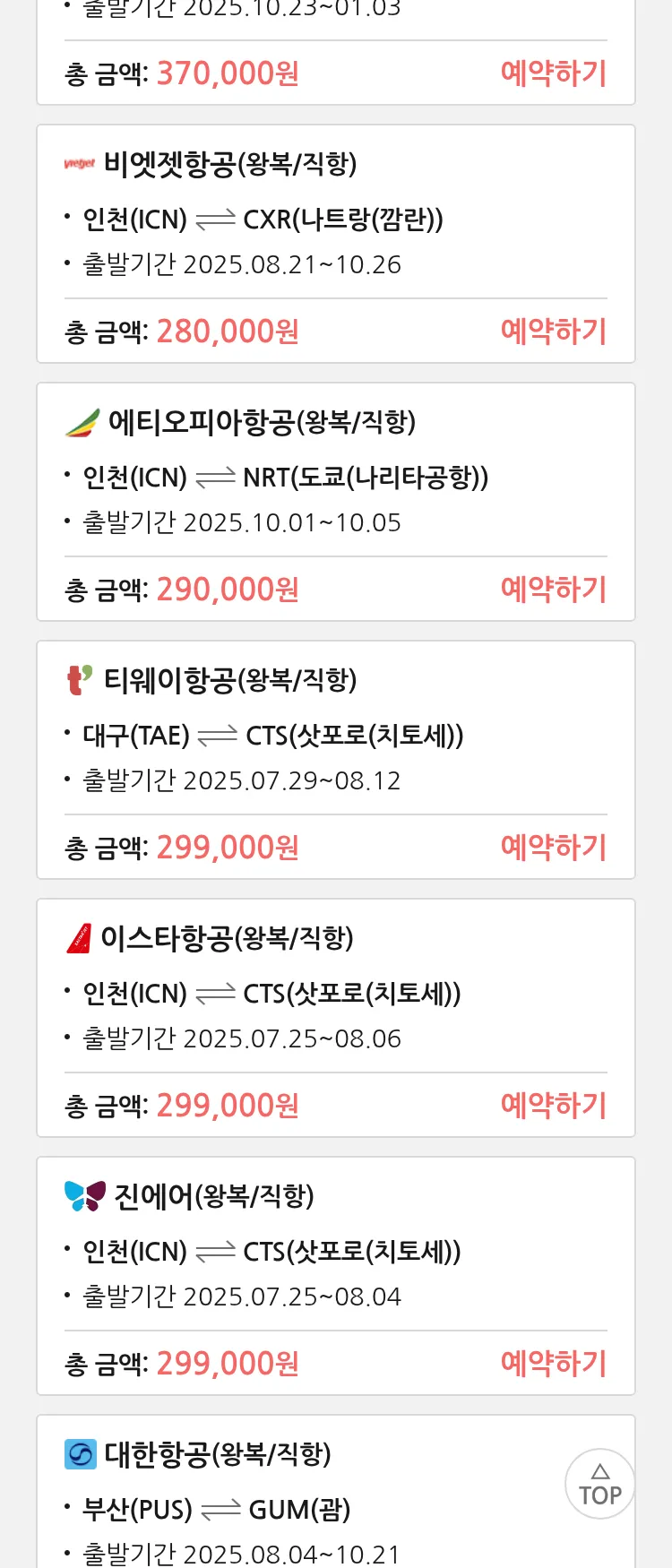Tap 예약하기 for the 370,000원 fare
The image size is (672, 1568).
(553, 73)
